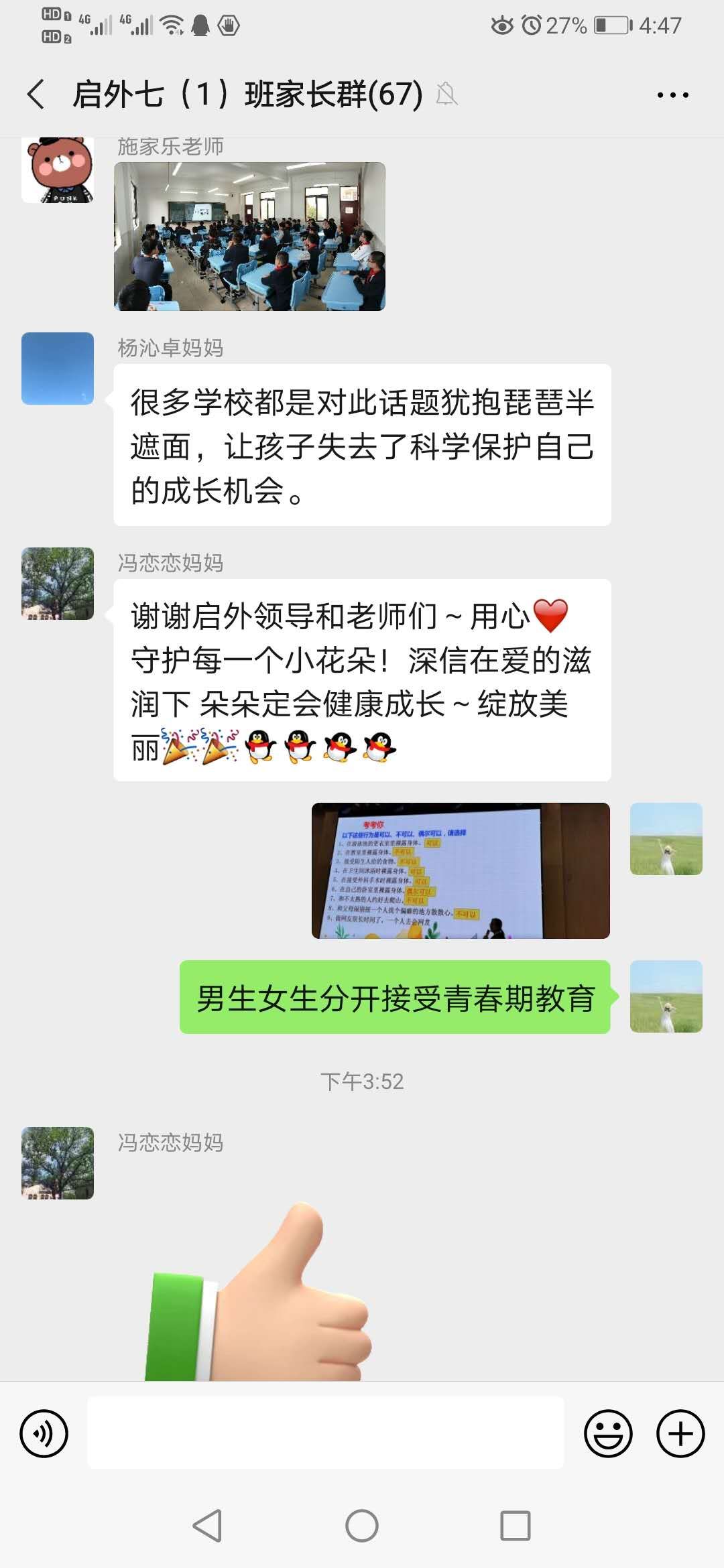
Task: Switch to voice message input
Action: point(44,1433)
